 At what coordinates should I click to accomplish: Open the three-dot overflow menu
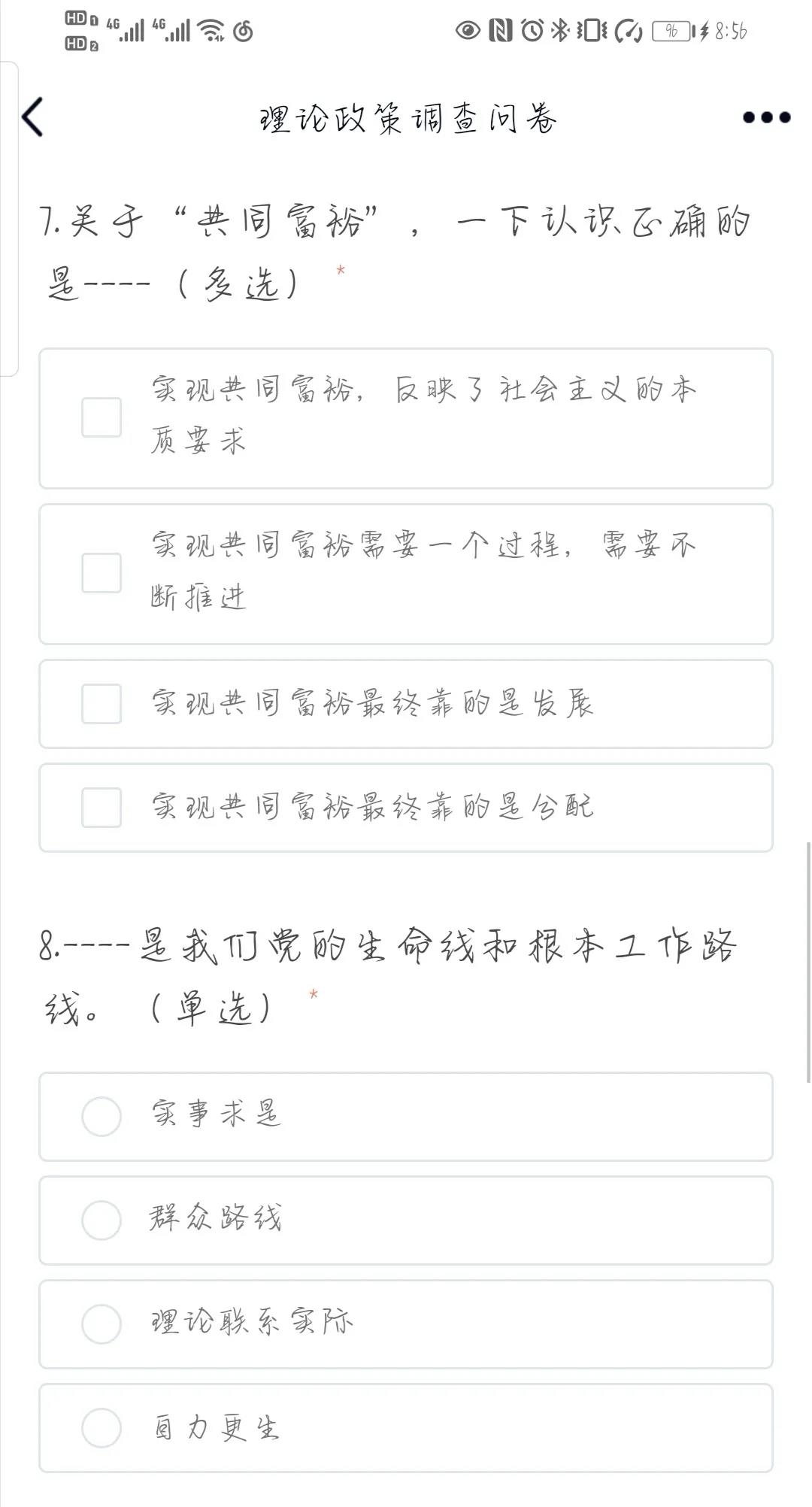[765, 117]
